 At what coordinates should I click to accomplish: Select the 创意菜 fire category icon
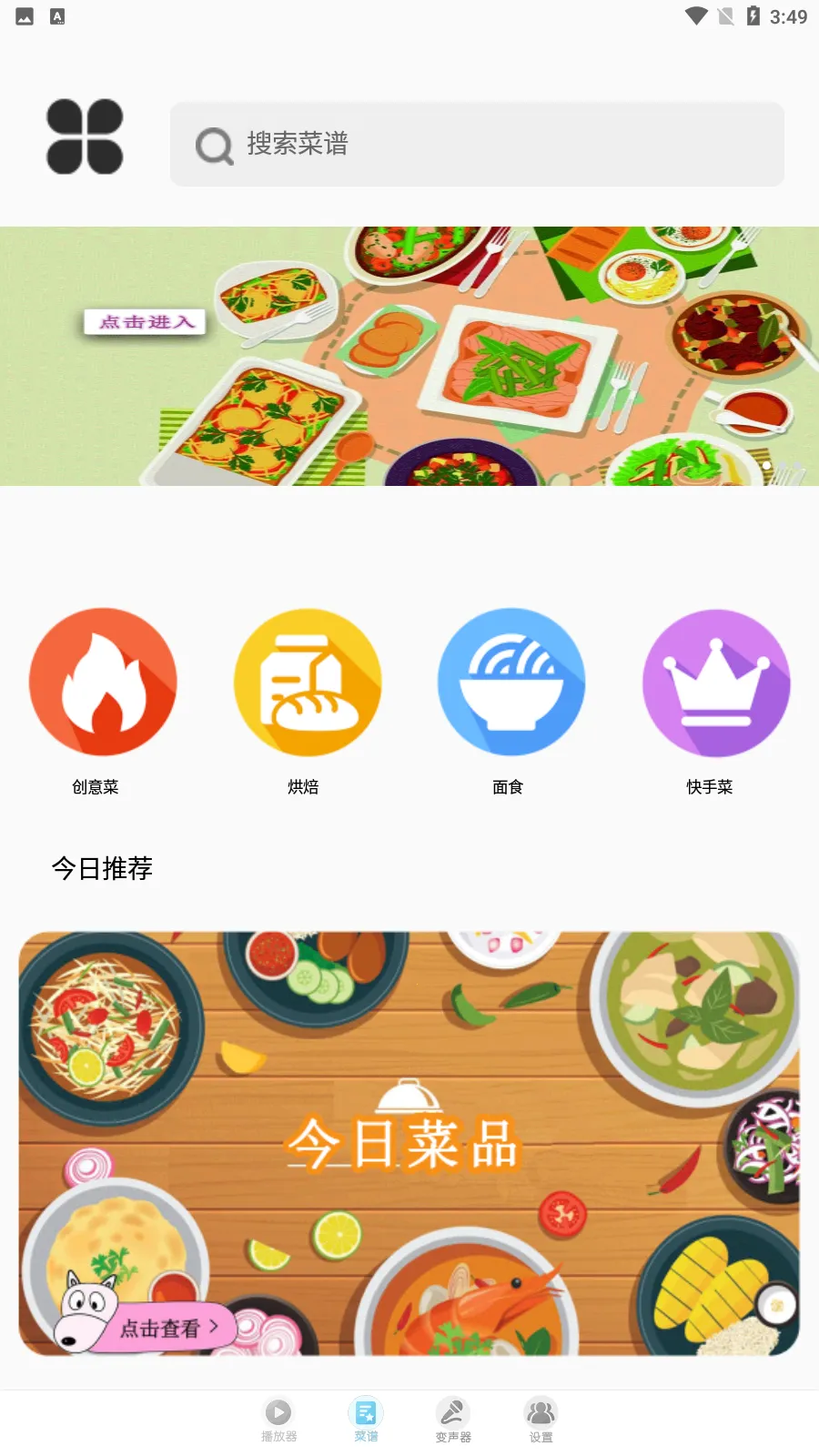point(103,682)
